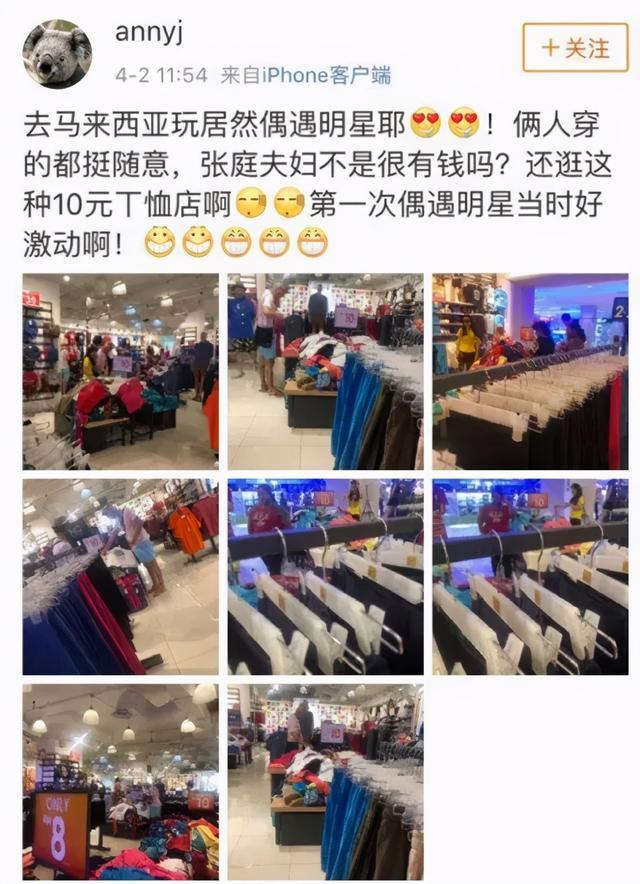Enlarge photo of man in blue shorts
Screen dimensions: 640x884
point(120,576)
